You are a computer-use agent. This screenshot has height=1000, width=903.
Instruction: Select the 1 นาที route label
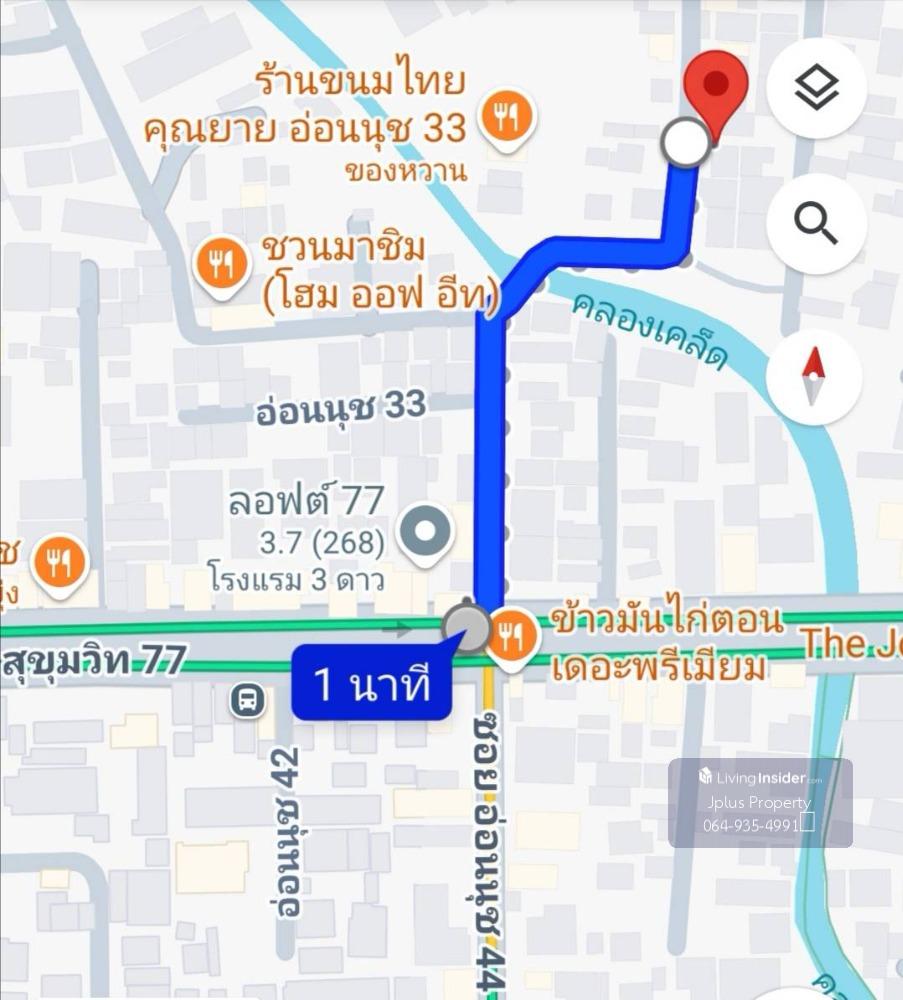(372, 684)
